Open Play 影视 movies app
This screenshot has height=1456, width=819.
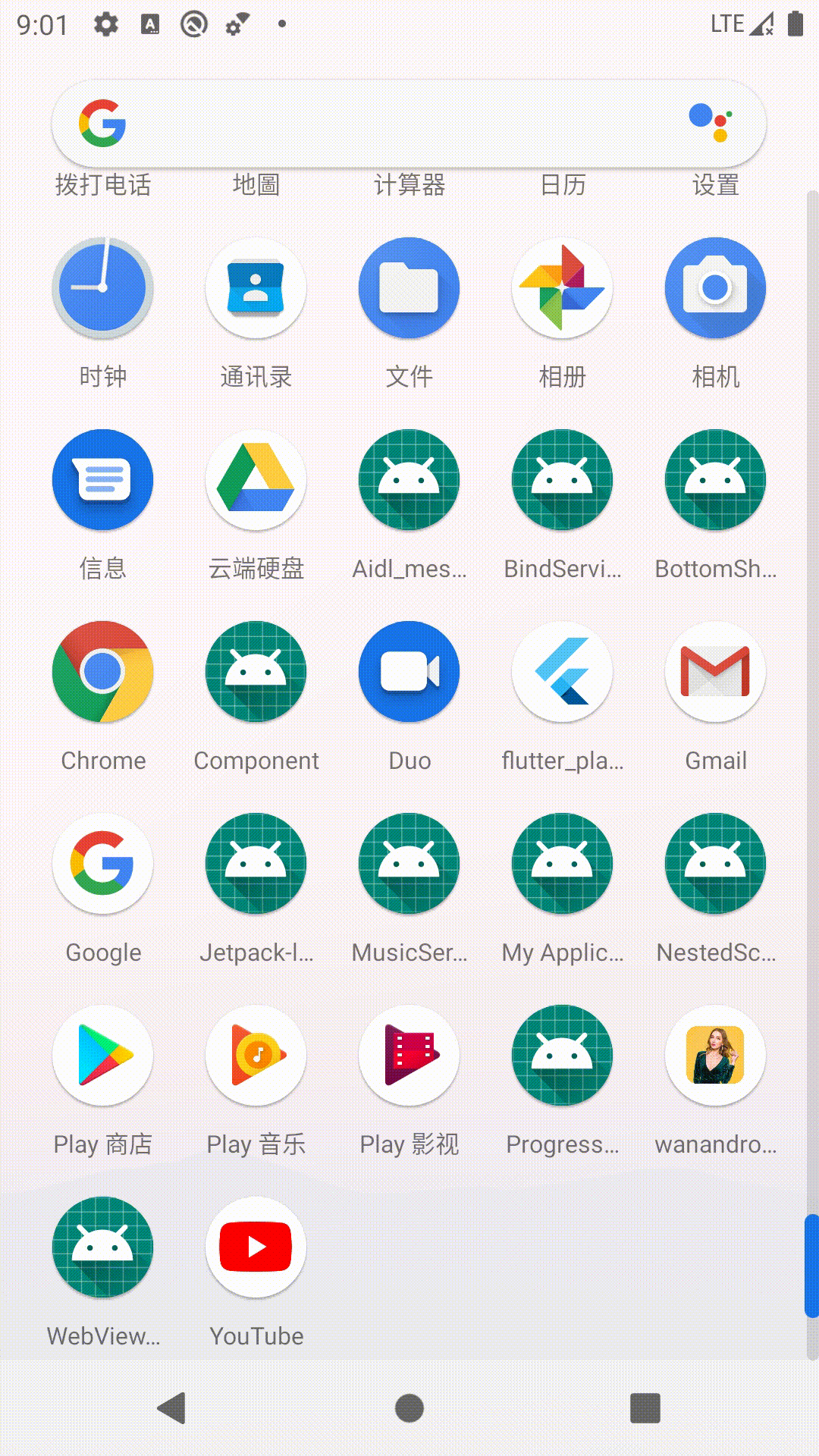[409, 1056]
